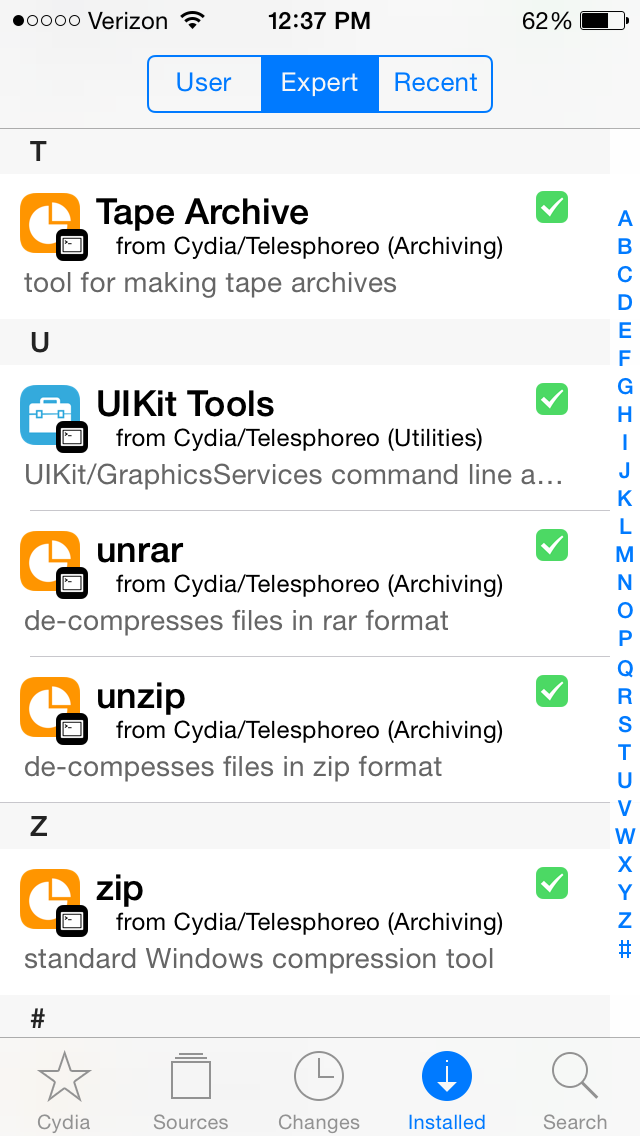
Task: Jump to letter M in the index
Action: [x=625, y=555]
